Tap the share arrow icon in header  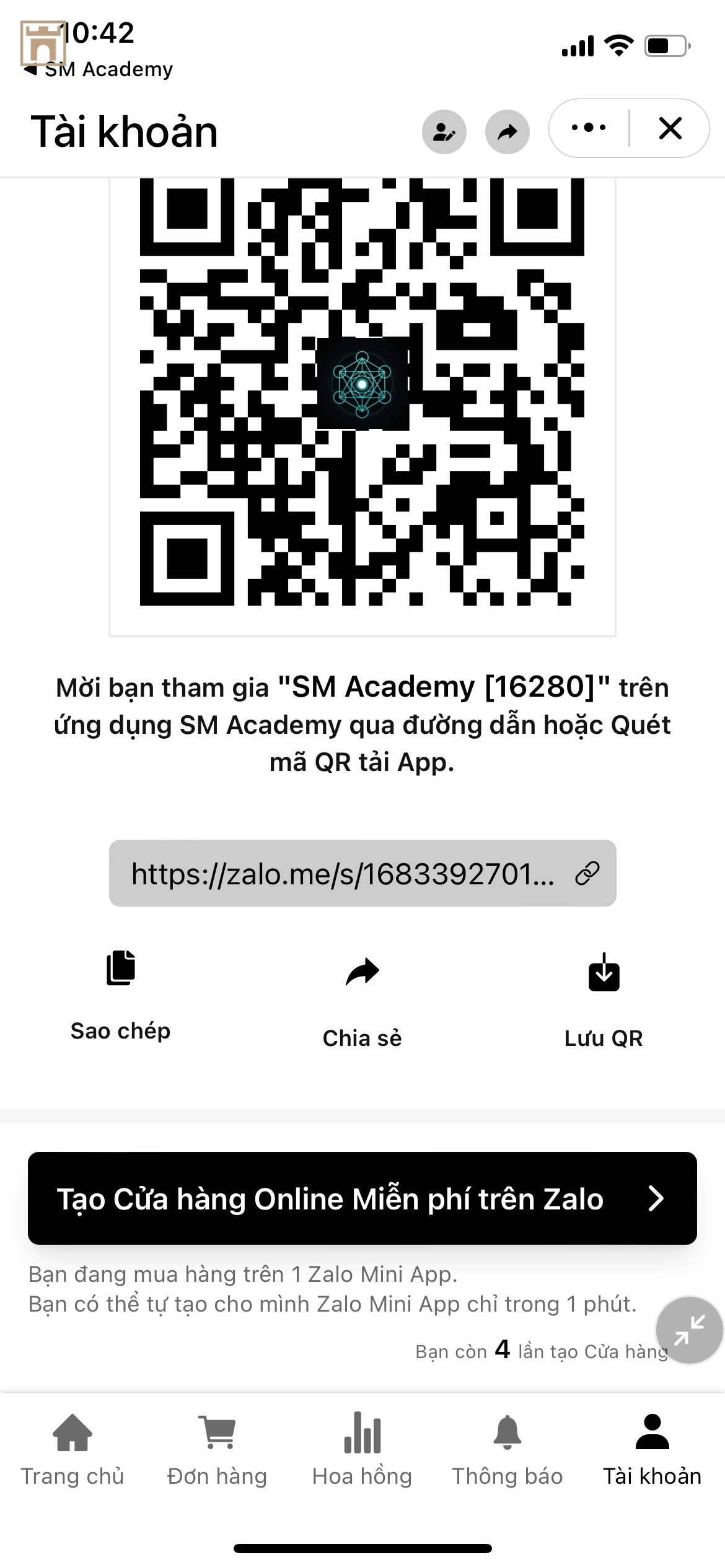[x=507, y=131]
